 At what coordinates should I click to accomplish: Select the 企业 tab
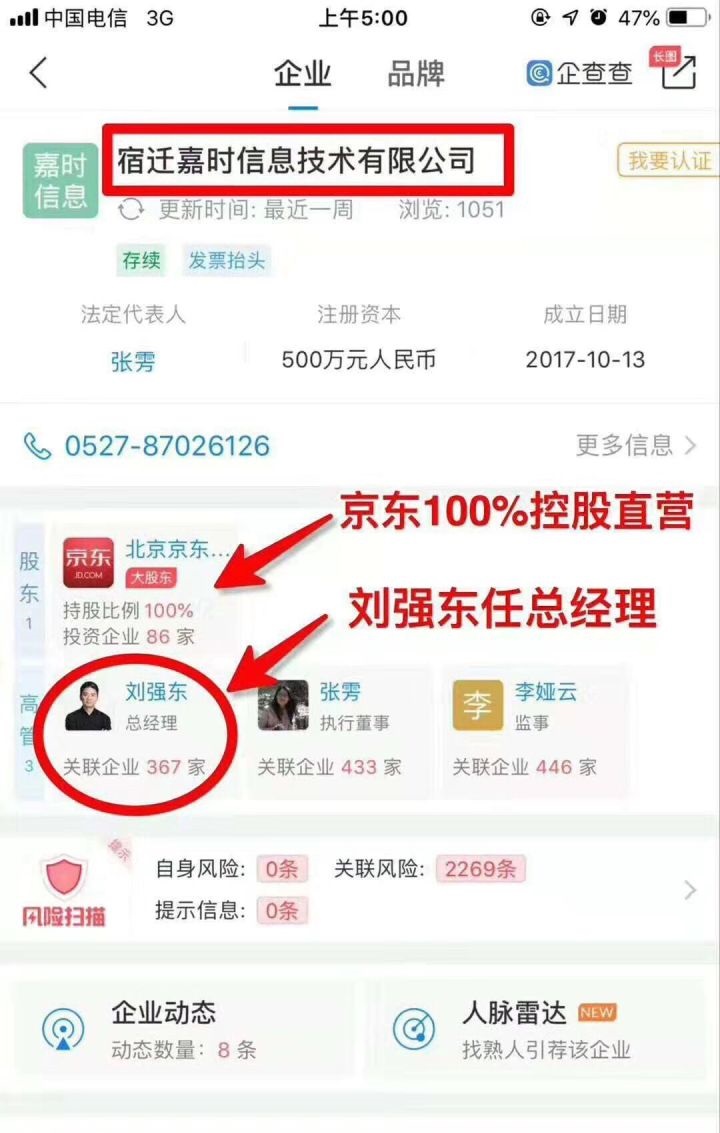(302, 74)
